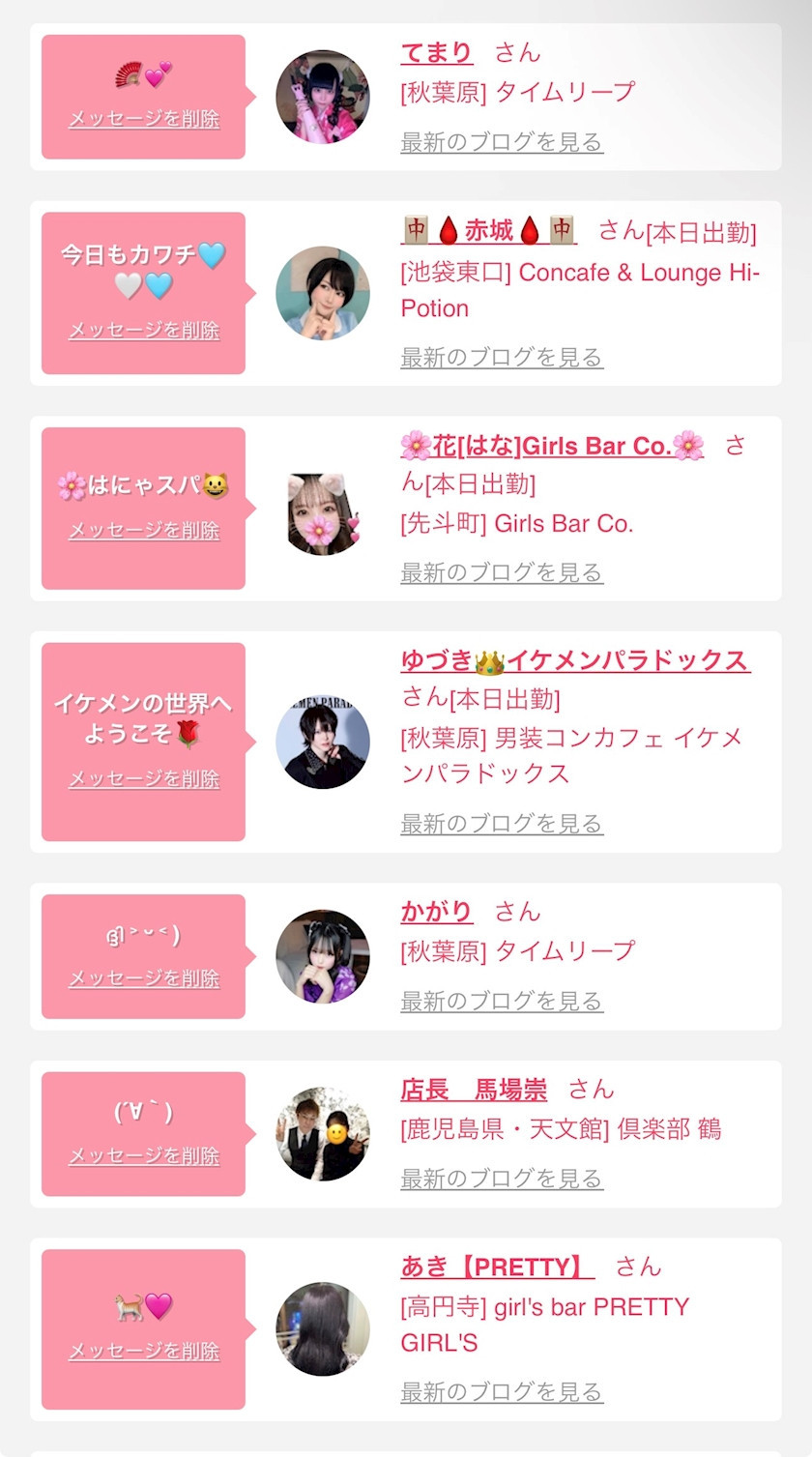View latest blog of てまり

pyautogui.click(x=502, y=142)
